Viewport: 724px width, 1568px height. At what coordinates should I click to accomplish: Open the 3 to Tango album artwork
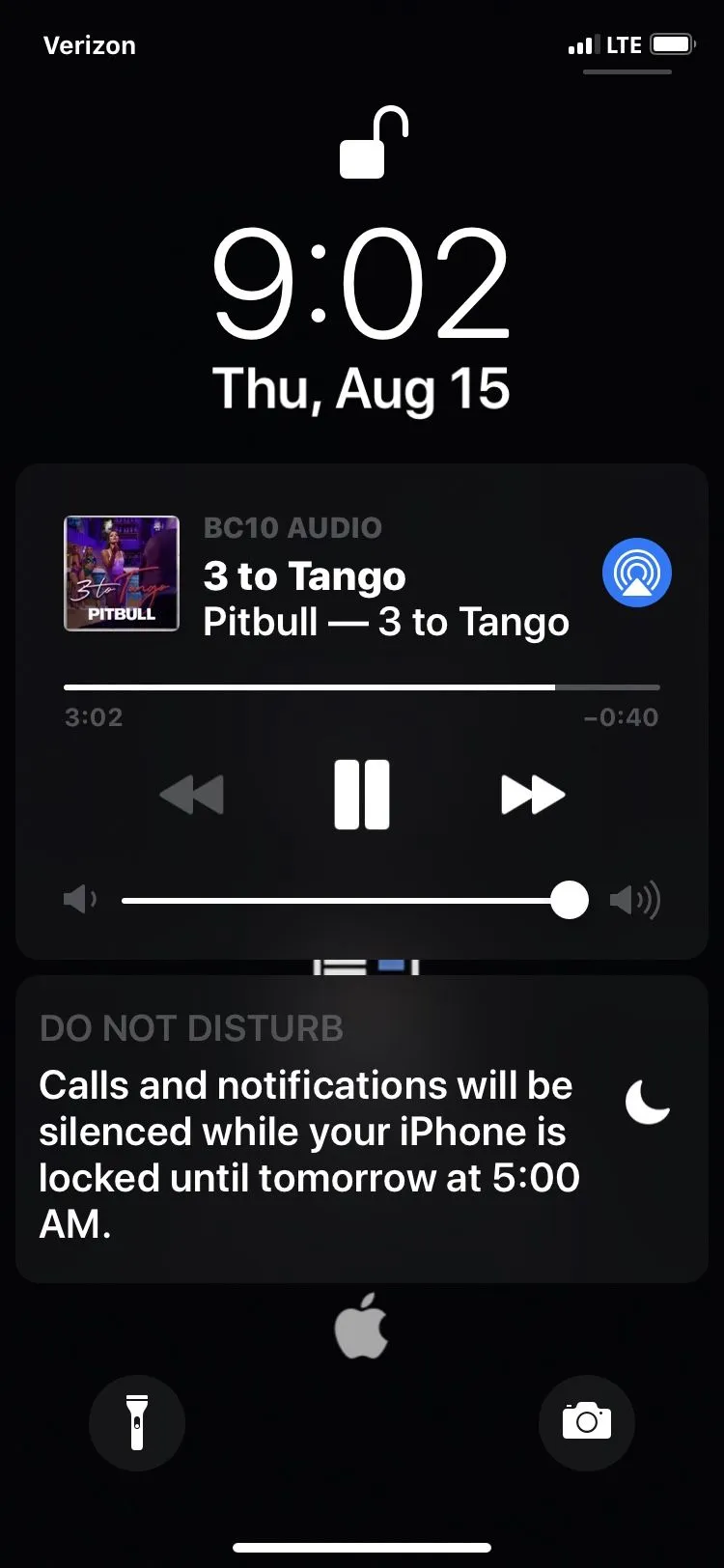click(122, 574)
